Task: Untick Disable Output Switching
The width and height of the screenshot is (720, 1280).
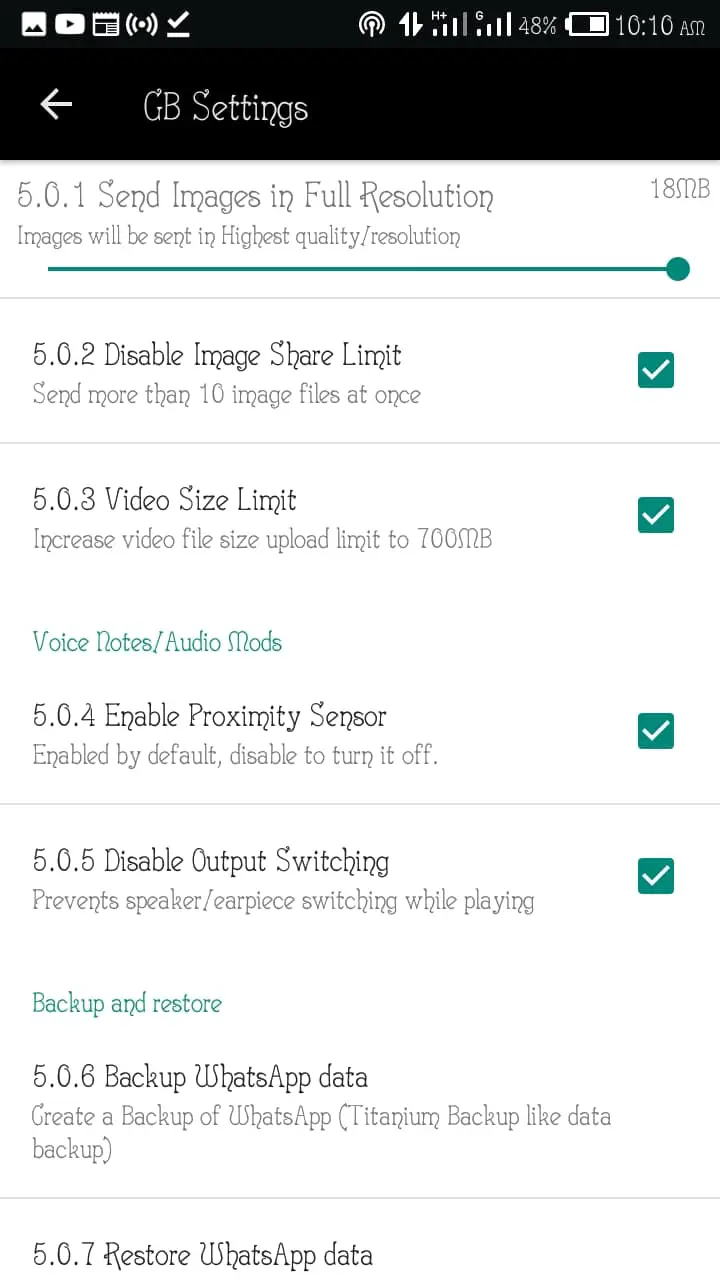Action: (656, 876)
